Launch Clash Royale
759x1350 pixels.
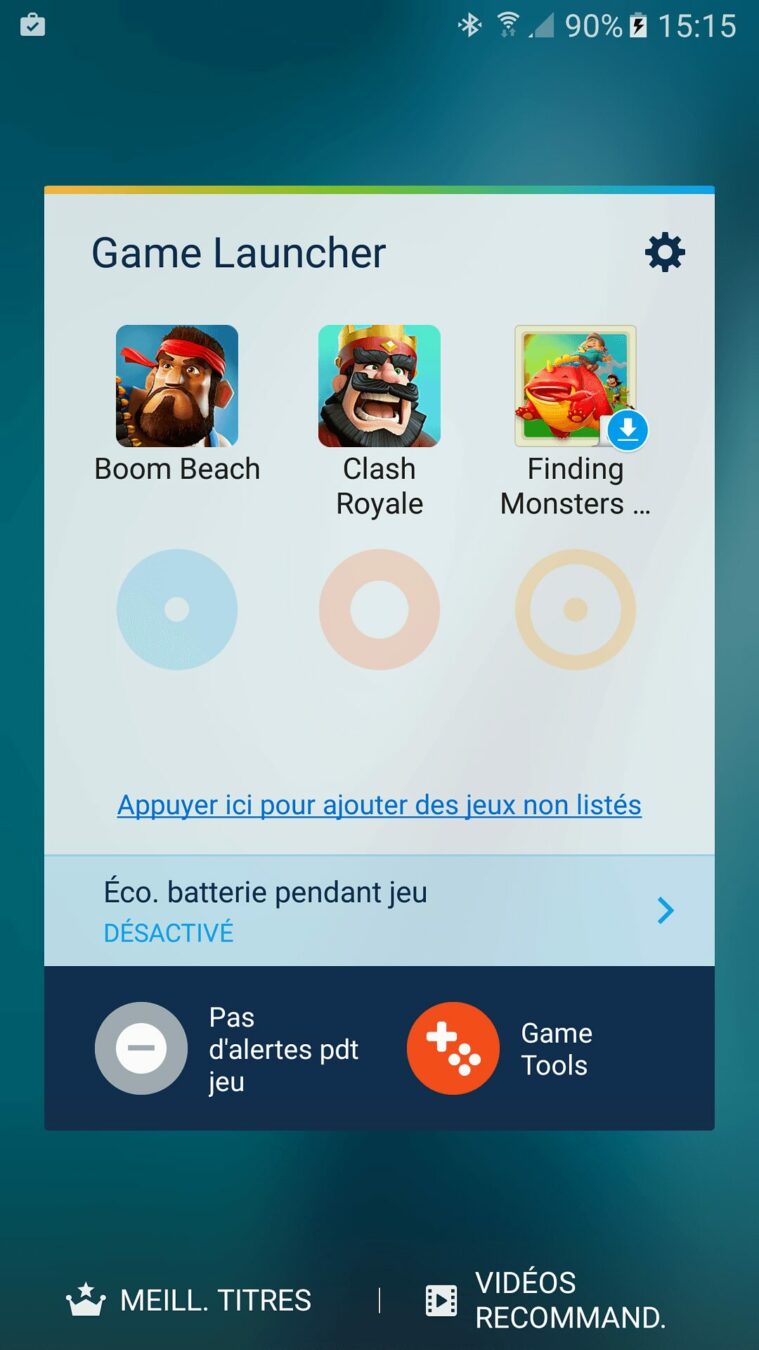pos(379,386)
